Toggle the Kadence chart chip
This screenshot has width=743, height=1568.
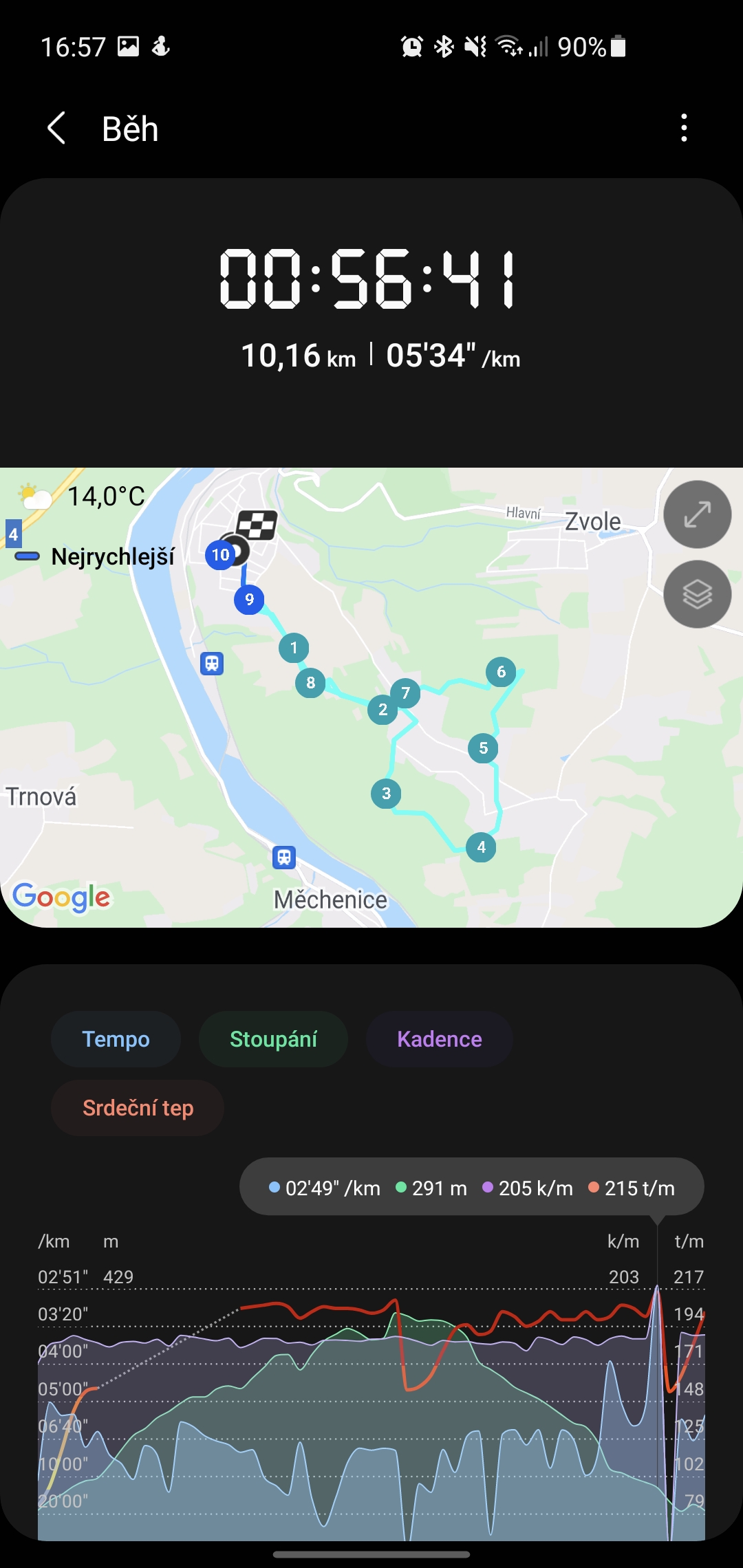pos(439,1039)
